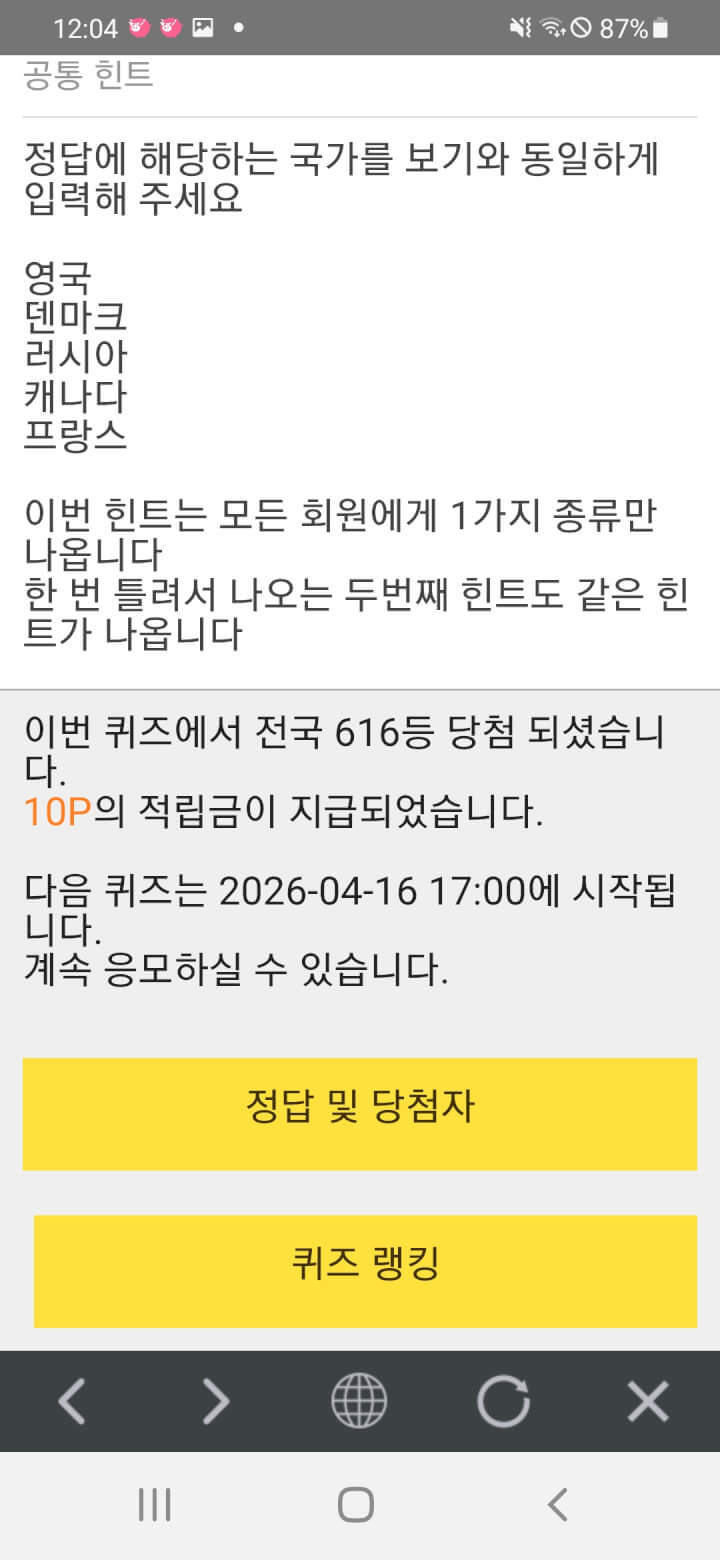The image size is (720, 1560).
Task: Go forward to the next web page
Action: [x=216, y=1401]
